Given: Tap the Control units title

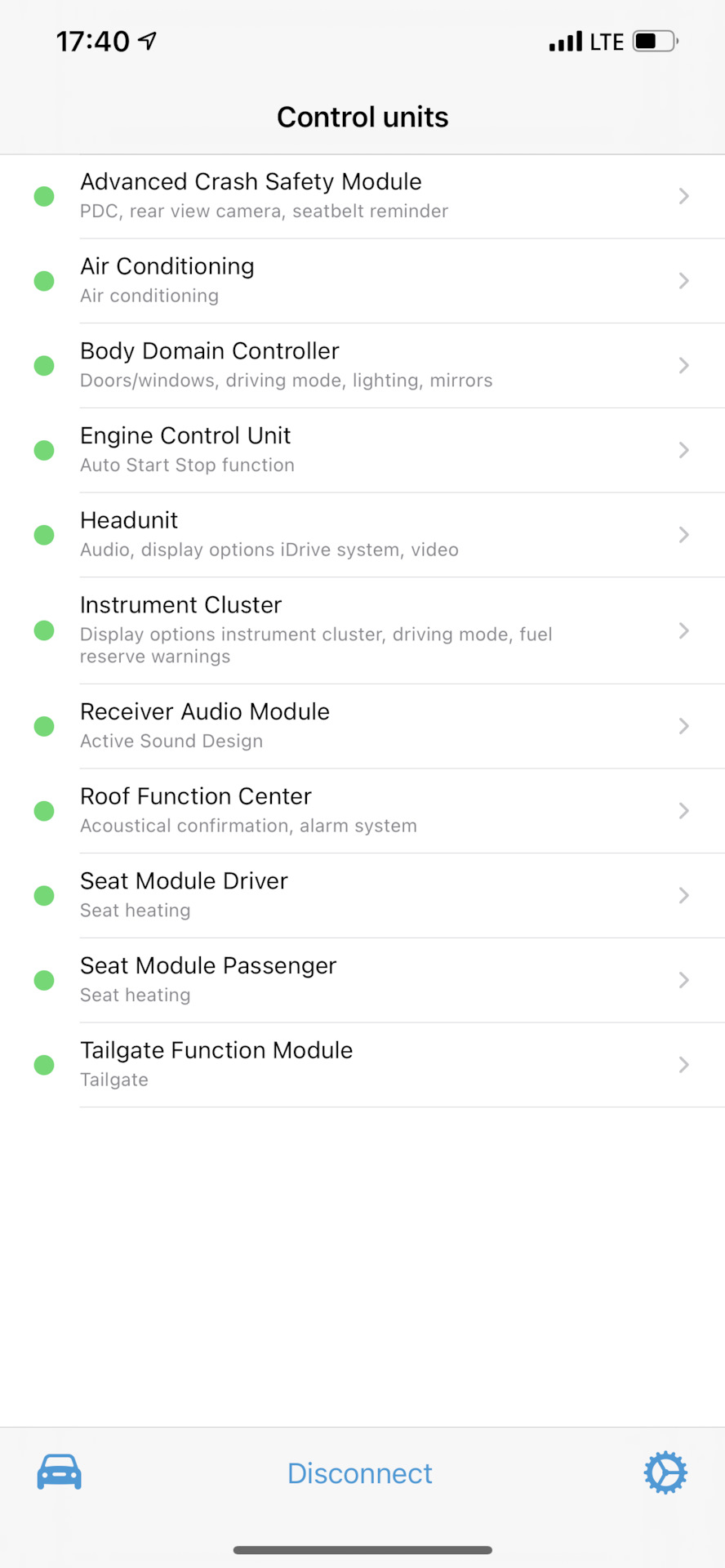Looking at the screenshot, I should [x=362, y=117].
